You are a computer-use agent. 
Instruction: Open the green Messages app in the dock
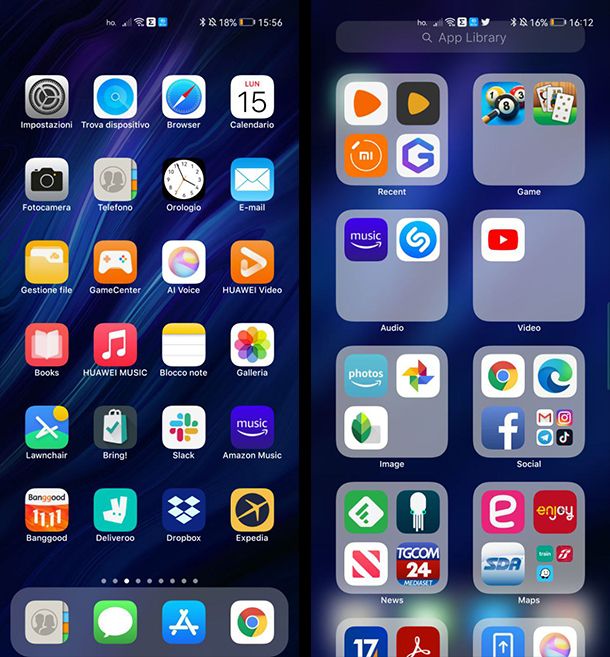pos(115,622)
